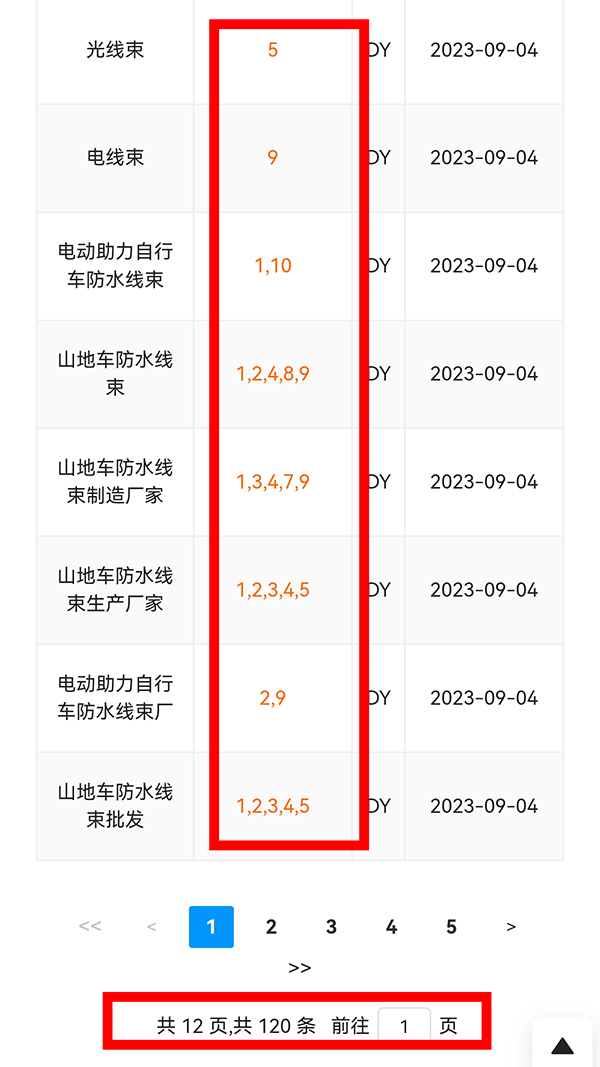This screenshot has height=1067, width=600.
Task: Focus the go-to page number field
Action: (x=404, y=1026)
